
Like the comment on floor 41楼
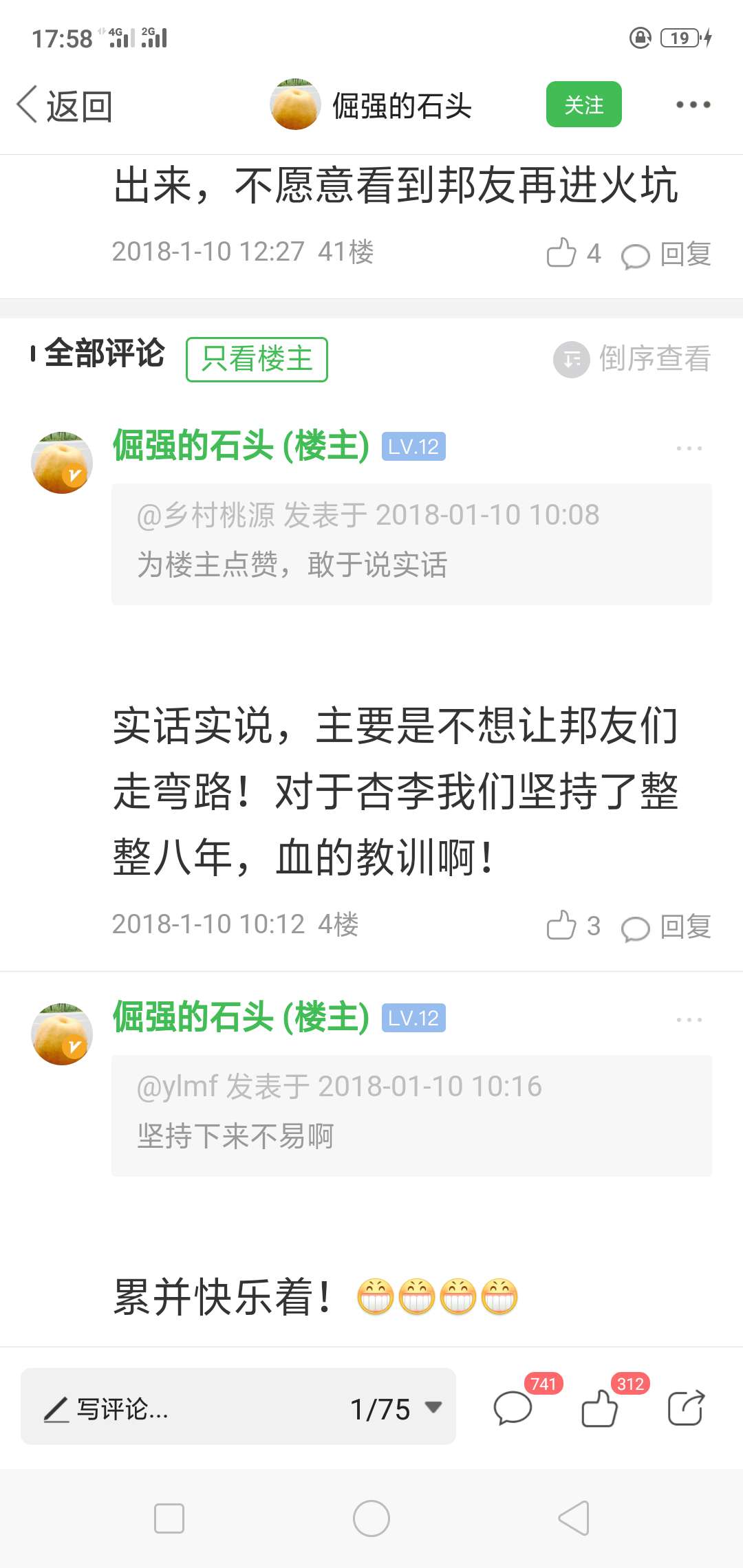(573, 252)
